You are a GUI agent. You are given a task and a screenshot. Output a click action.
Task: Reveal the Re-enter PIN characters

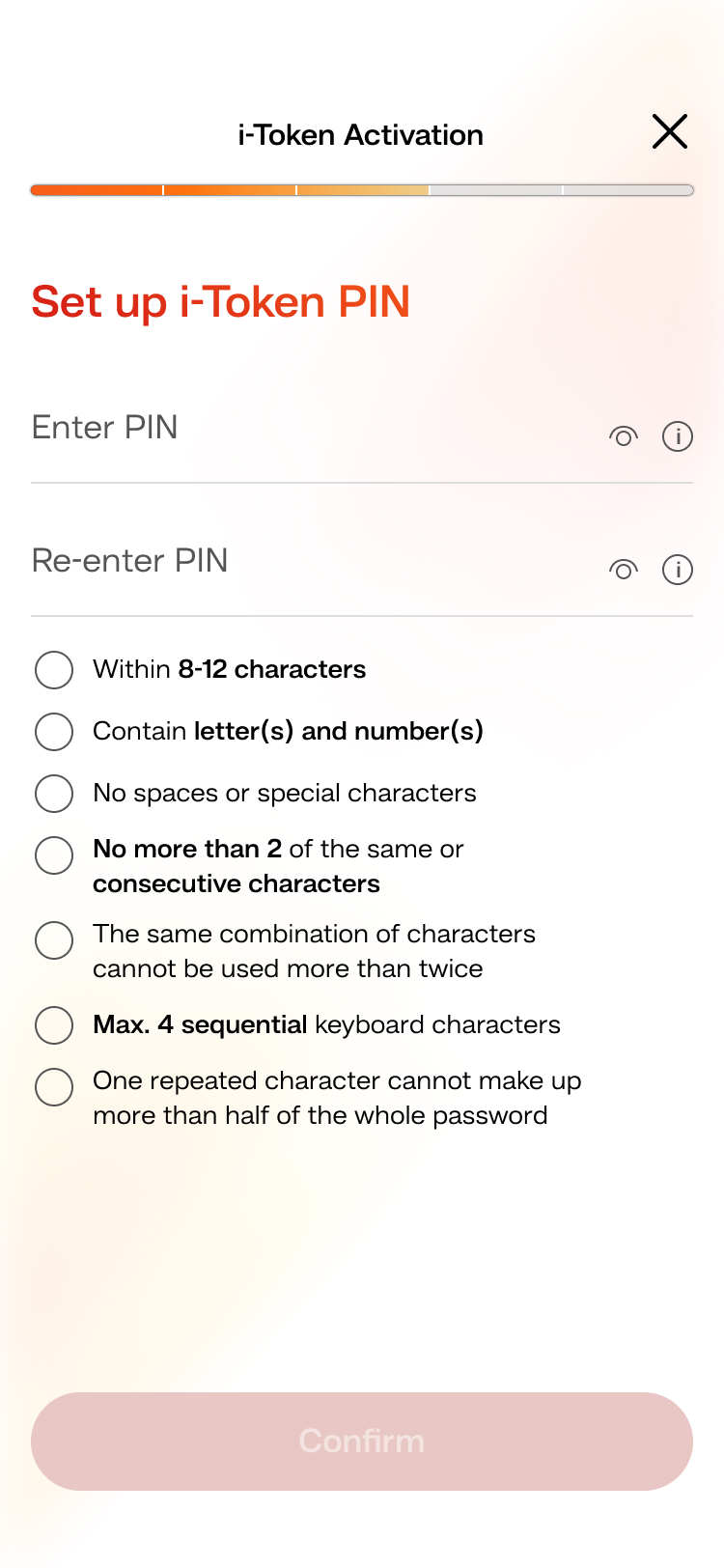[x=624, y=570]
